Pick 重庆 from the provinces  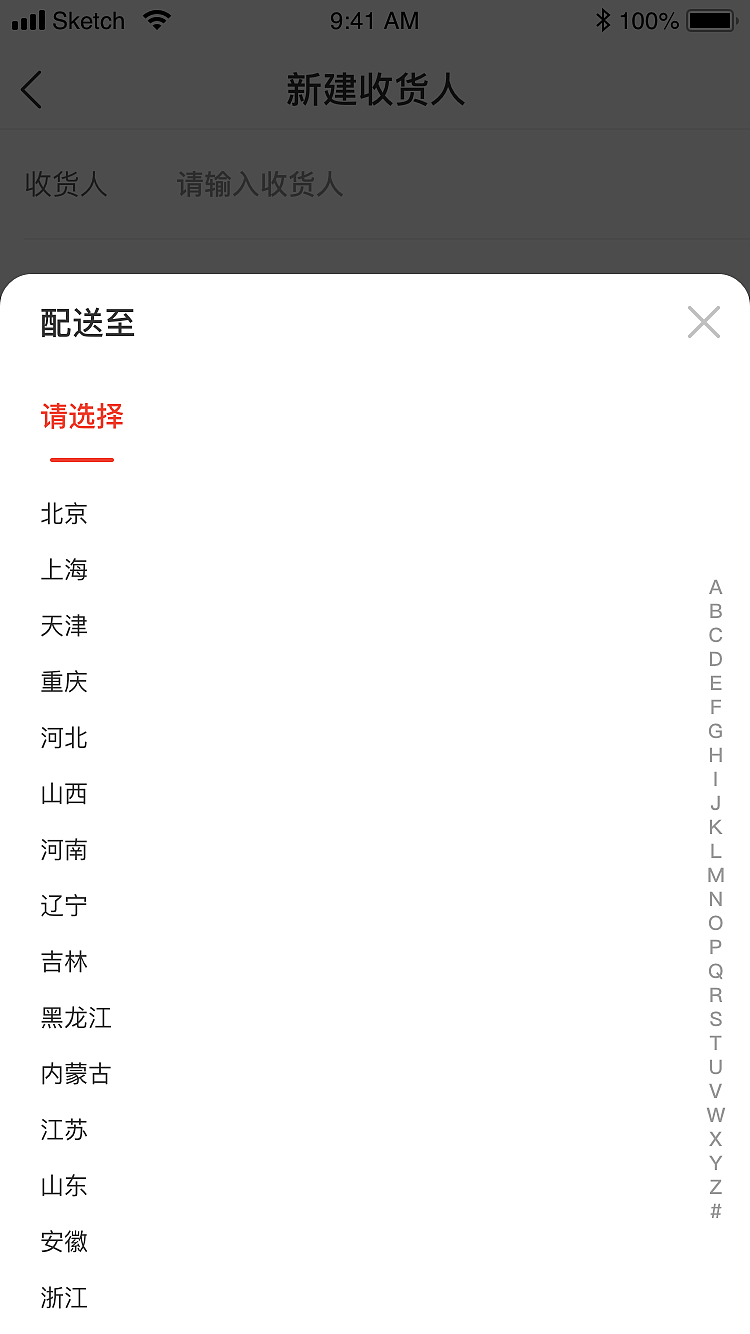(64, 682)
